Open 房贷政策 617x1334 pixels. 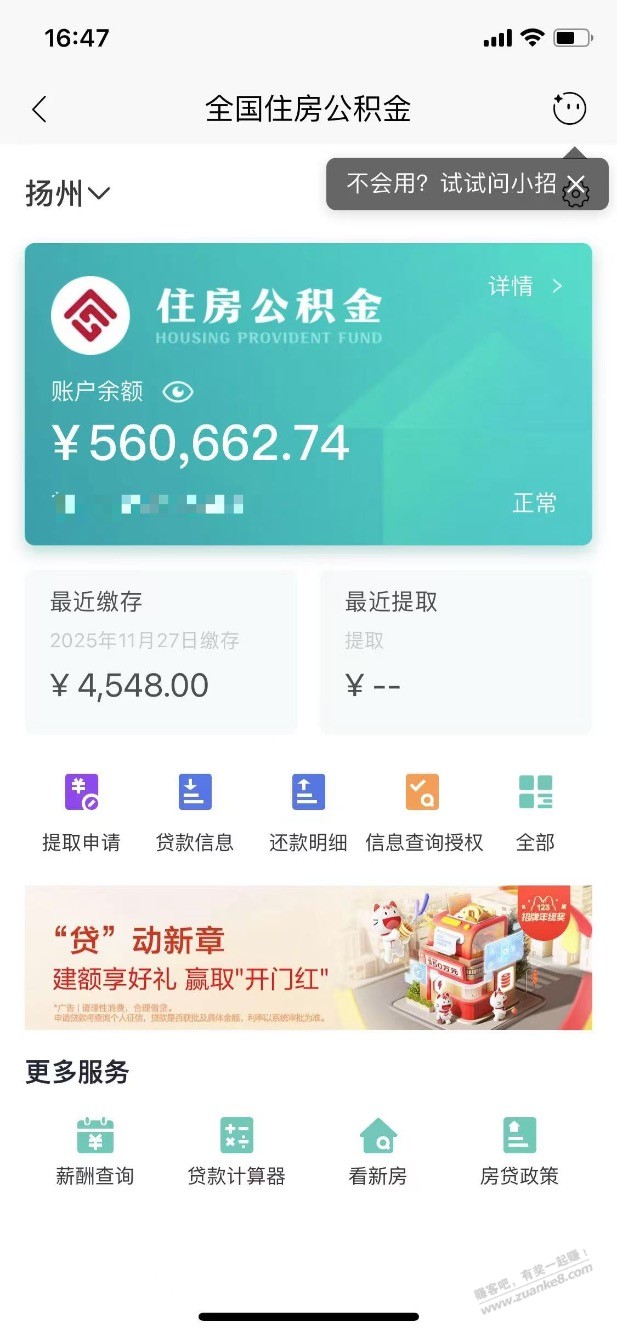pos(519,1151)
